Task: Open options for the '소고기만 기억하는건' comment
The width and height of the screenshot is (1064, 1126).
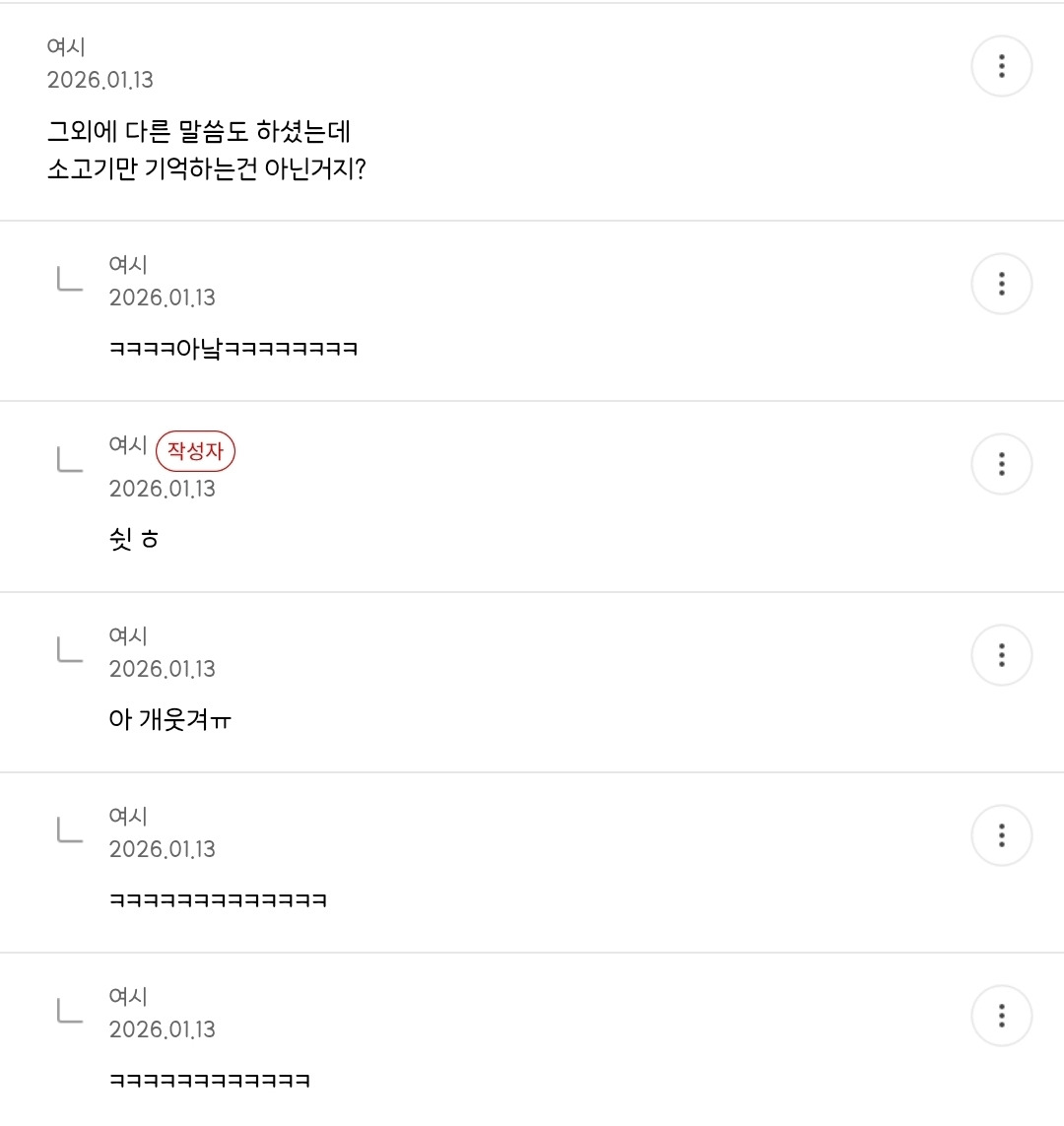Action: 1002,66
